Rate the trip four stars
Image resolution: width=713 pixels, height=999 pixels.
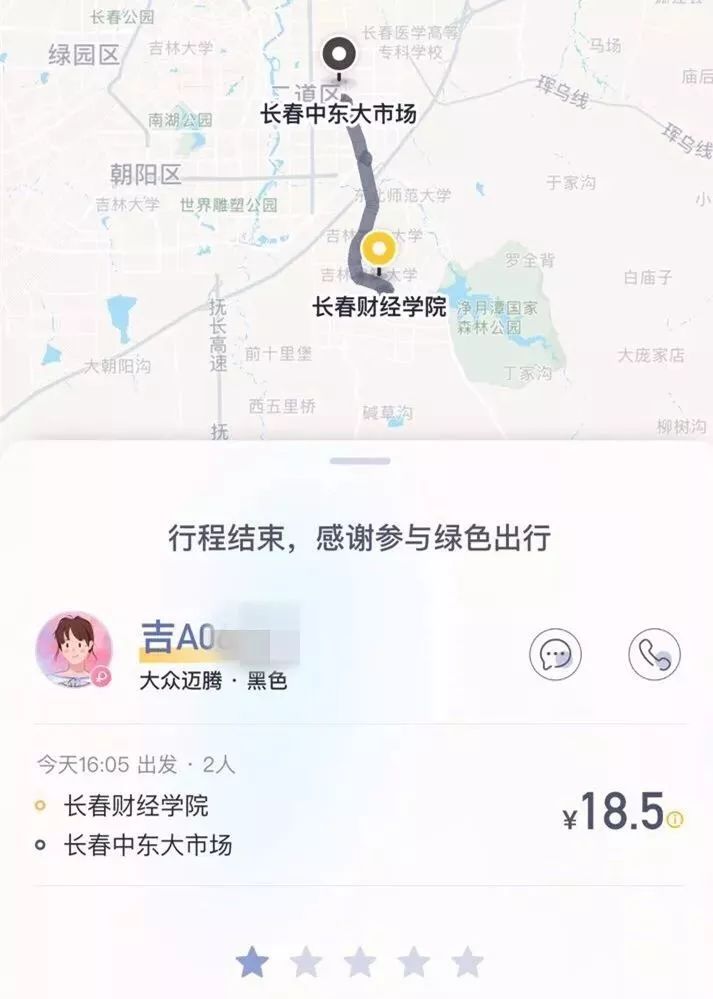(413, 963)
